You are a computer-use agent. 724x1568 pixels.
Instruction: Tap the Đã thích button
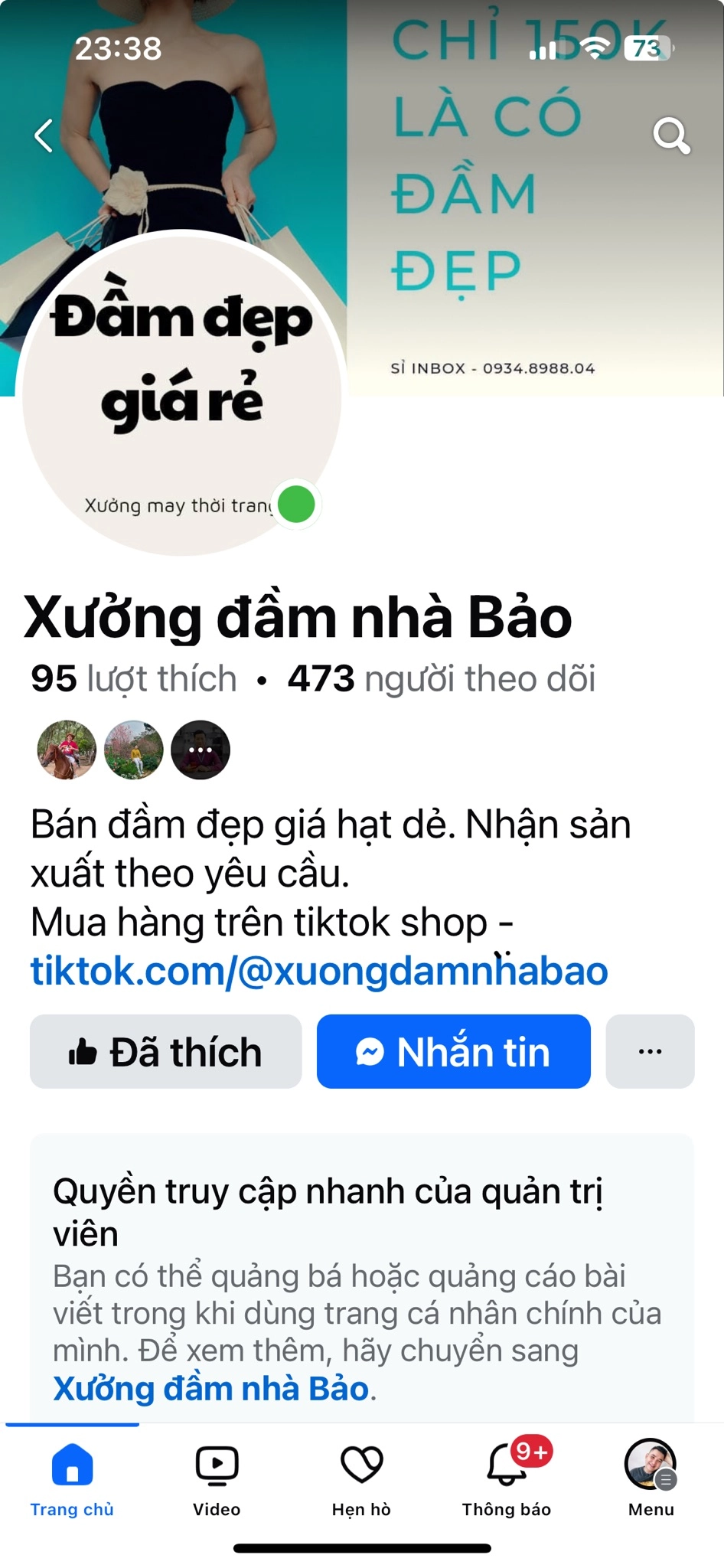point(165,1051)
